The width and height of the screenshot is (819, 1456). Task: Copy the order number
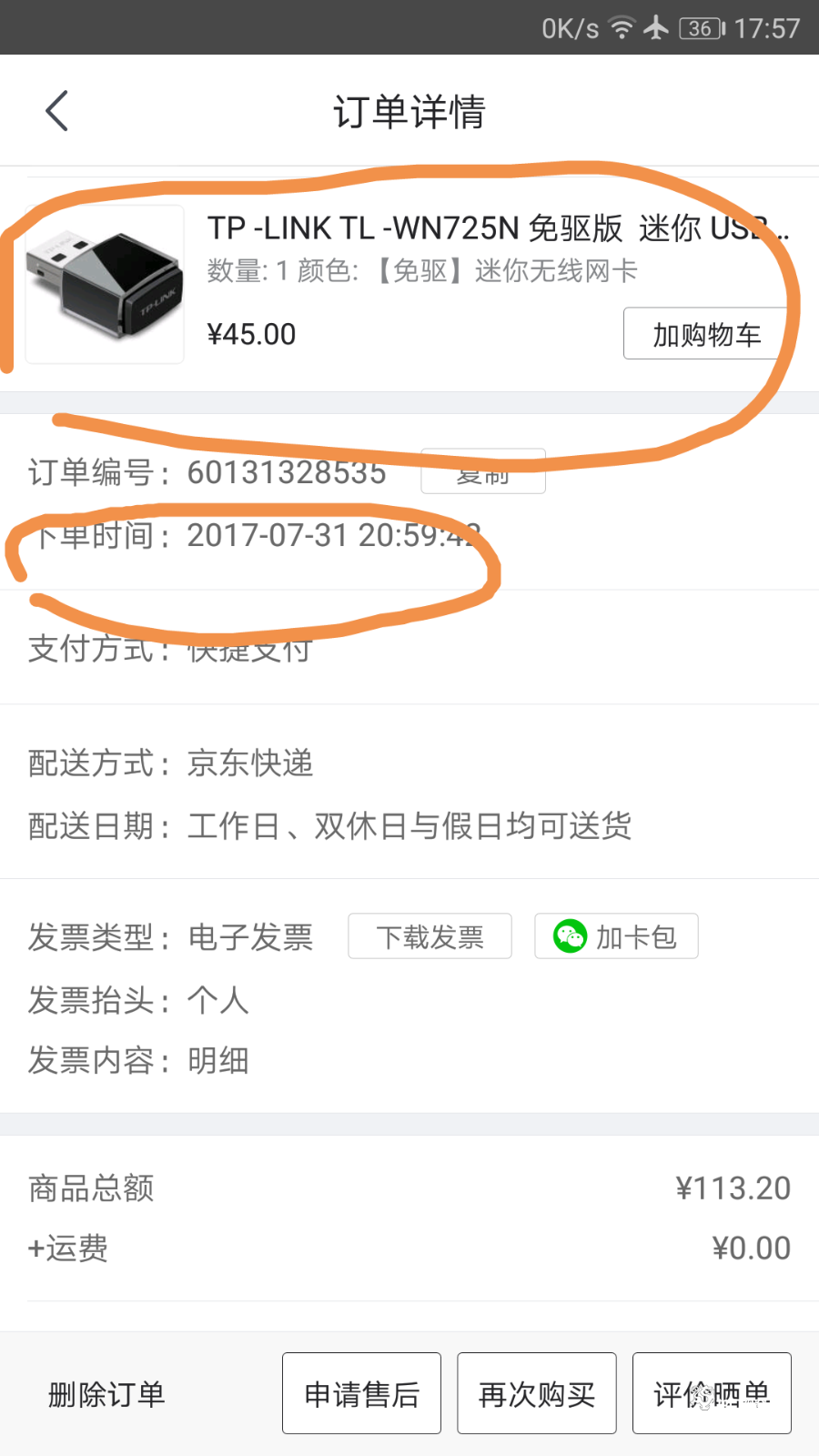[x=483, y=472]
